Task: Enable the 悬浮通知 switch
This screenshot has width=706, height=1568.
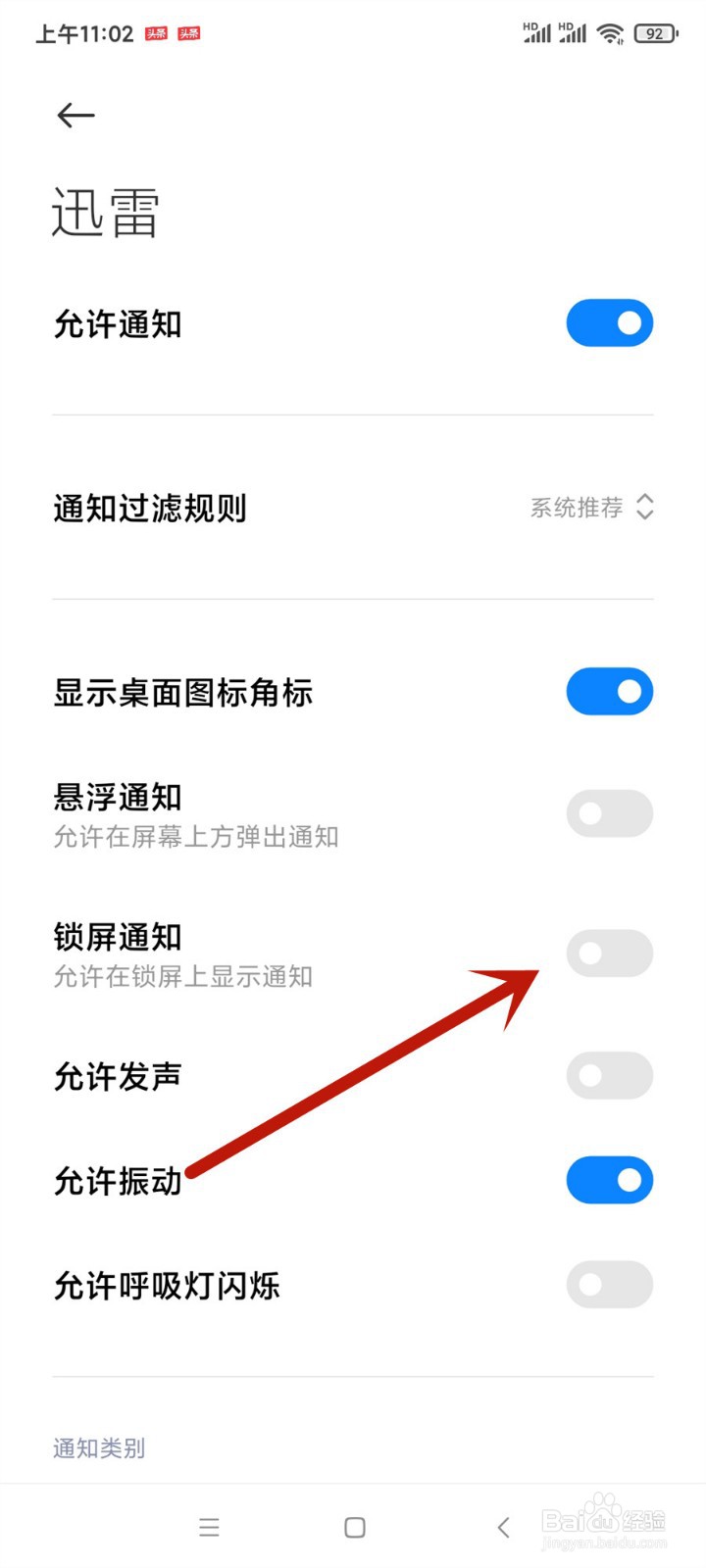Action: [609, 813]
